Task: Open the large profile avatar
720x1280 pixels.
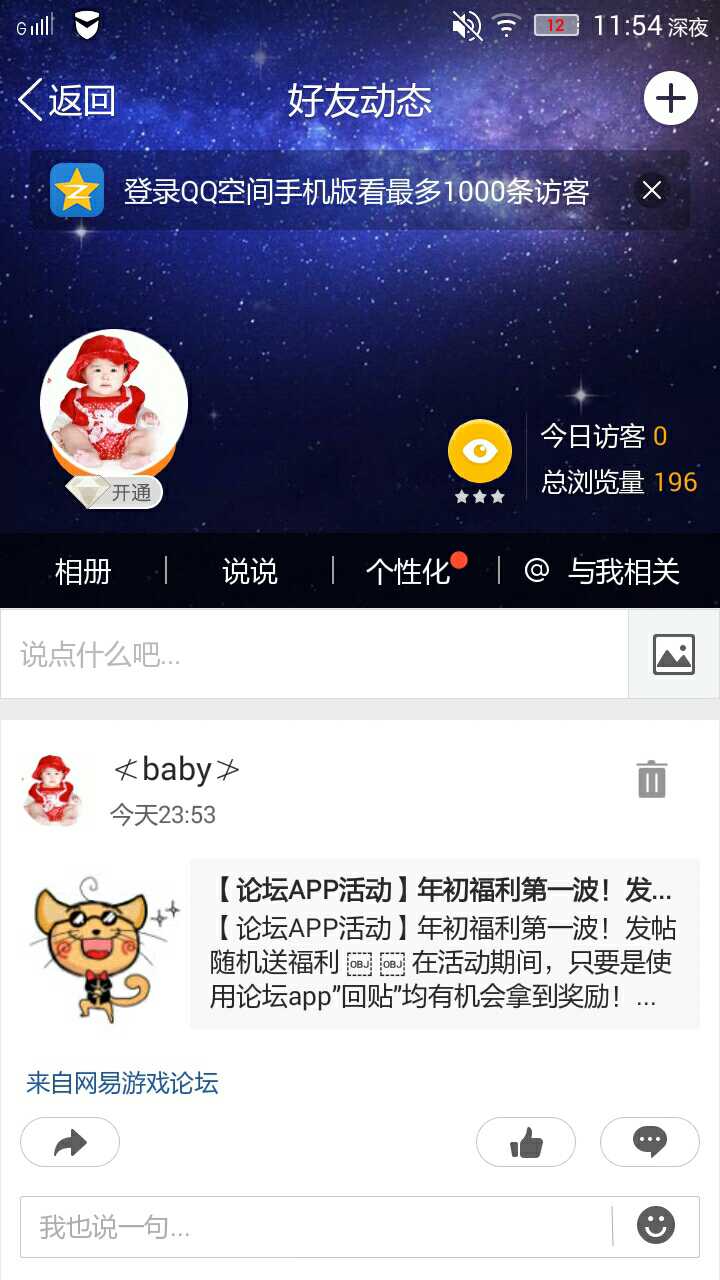Action: (x=113, y=403)
